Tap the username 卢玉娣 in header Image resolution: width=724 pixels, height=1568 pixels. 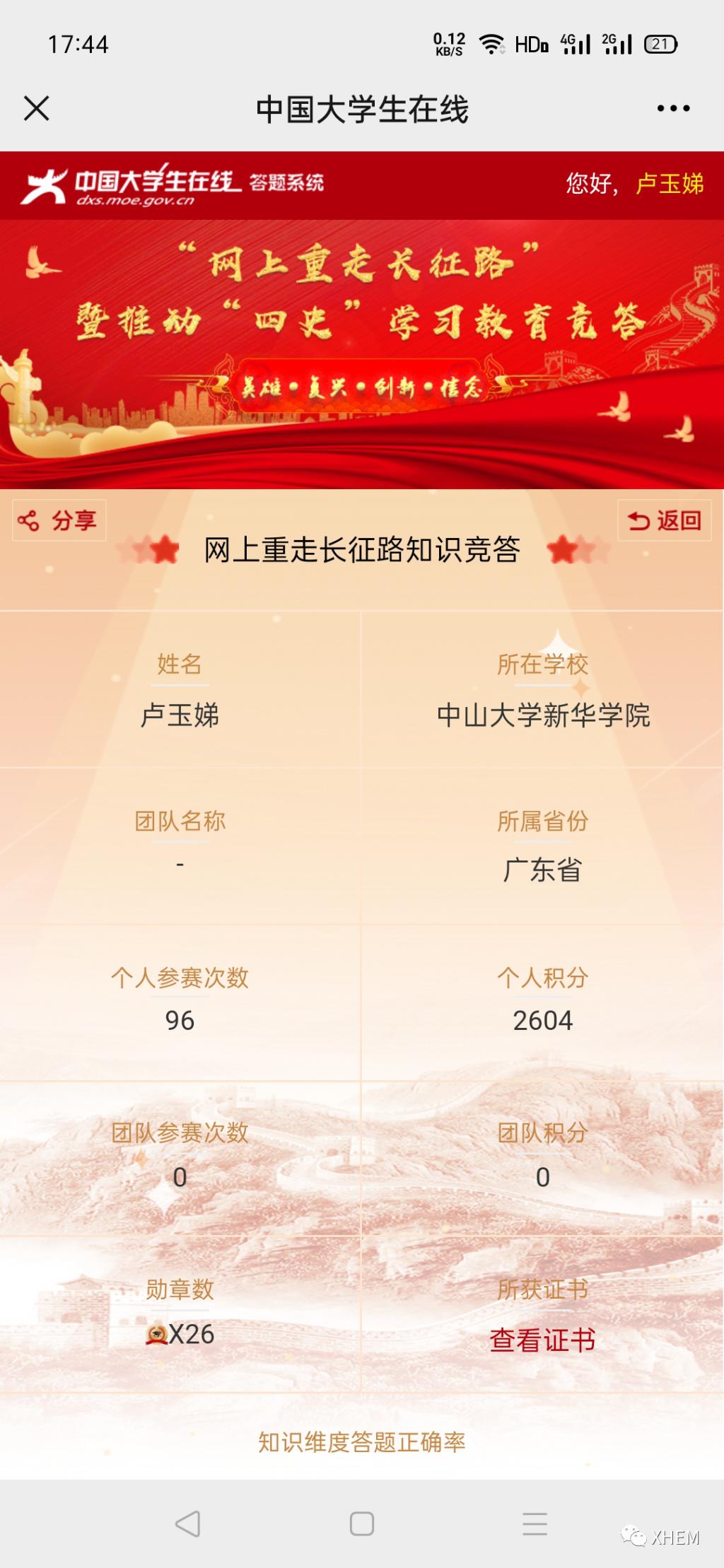[x=670, y=184]
